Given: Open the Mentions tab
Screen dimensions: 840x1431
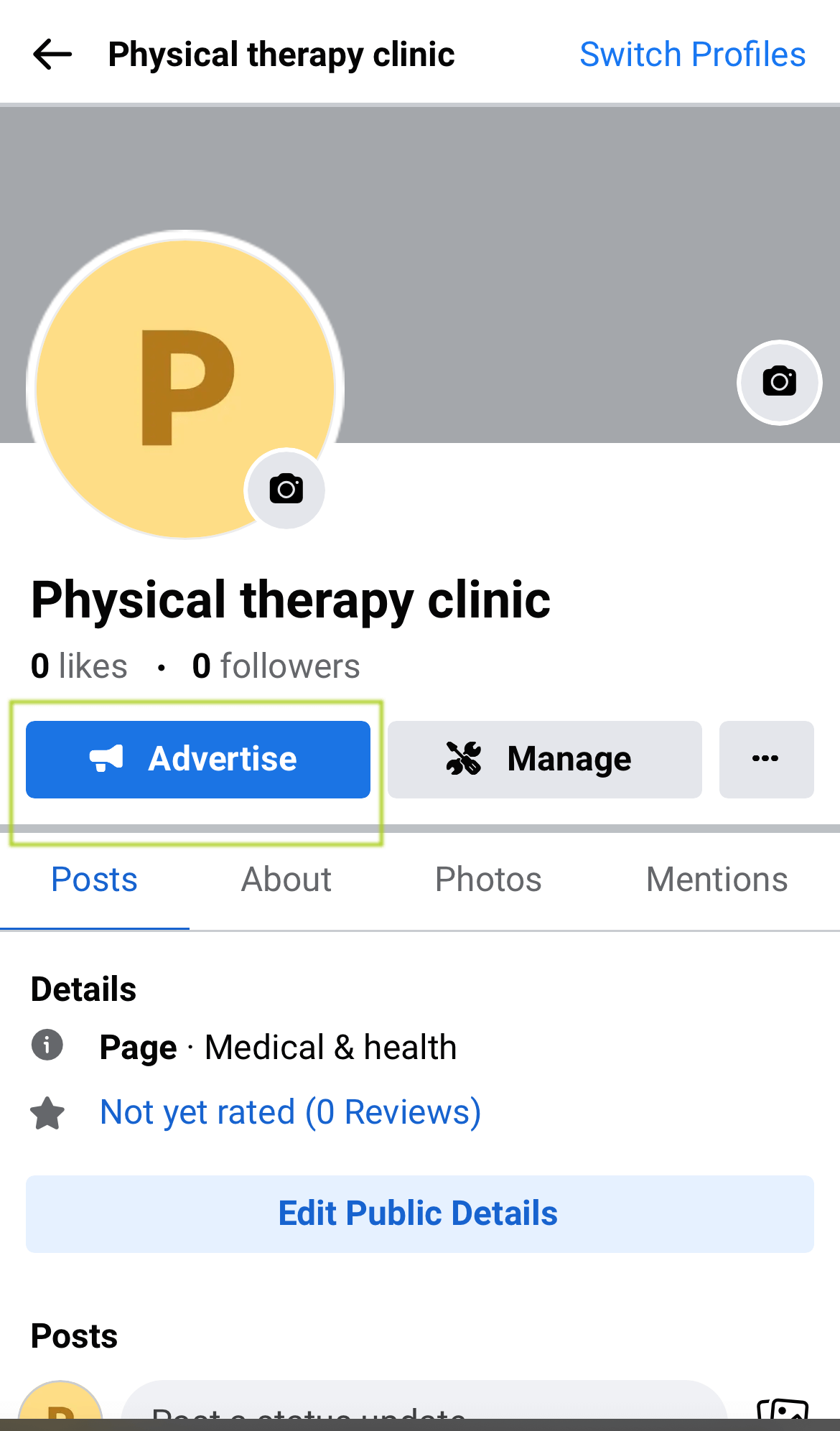Looking at the screenshot, I should tap(717, 880).
